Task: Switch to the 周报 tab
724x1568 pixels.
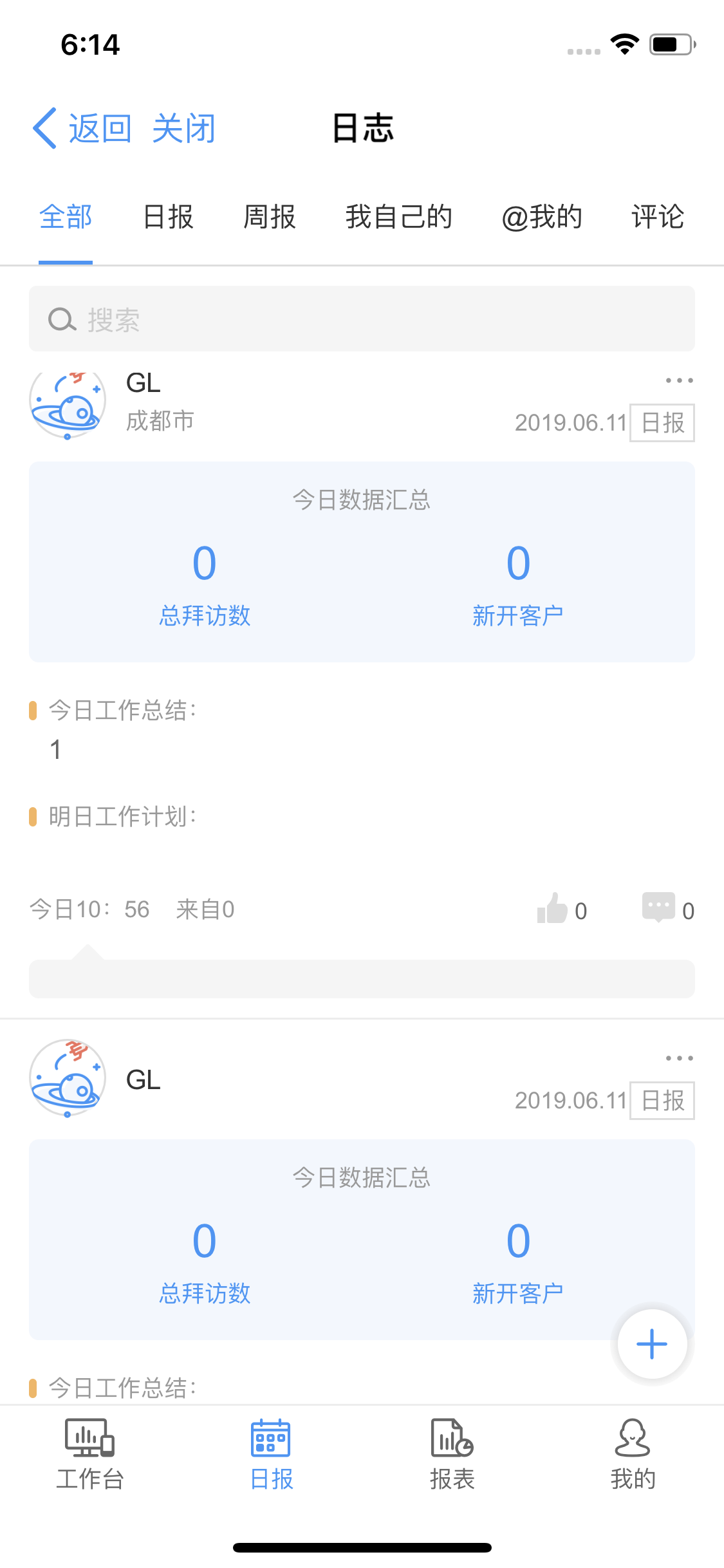Action: click(269, 217)
